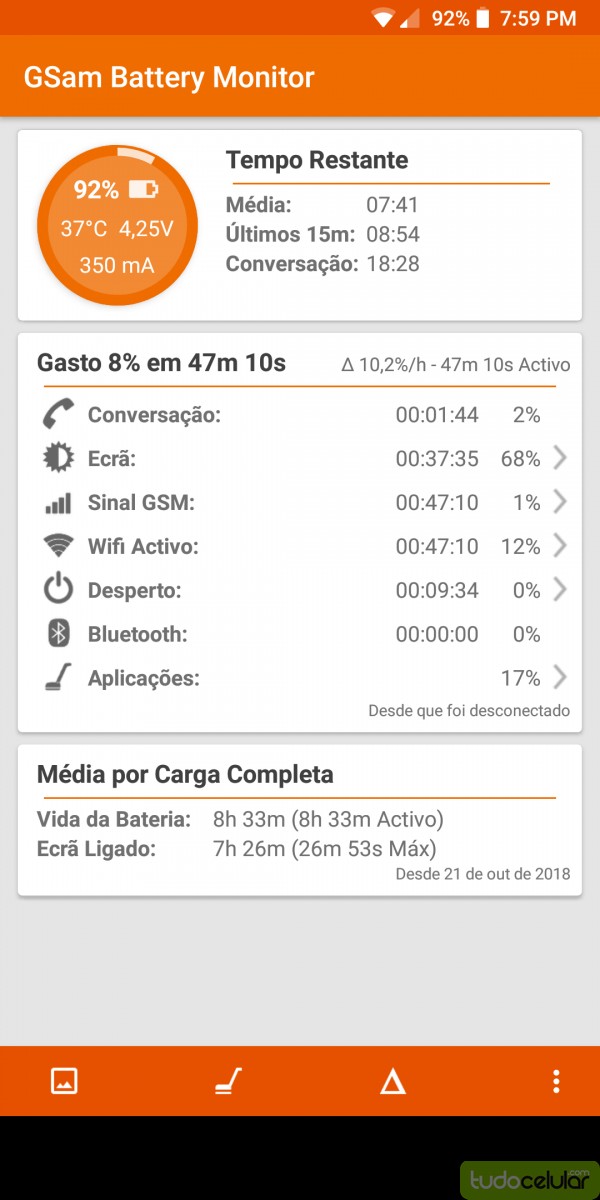Open the charts view in bottom bar

(x=64, y=1080)
